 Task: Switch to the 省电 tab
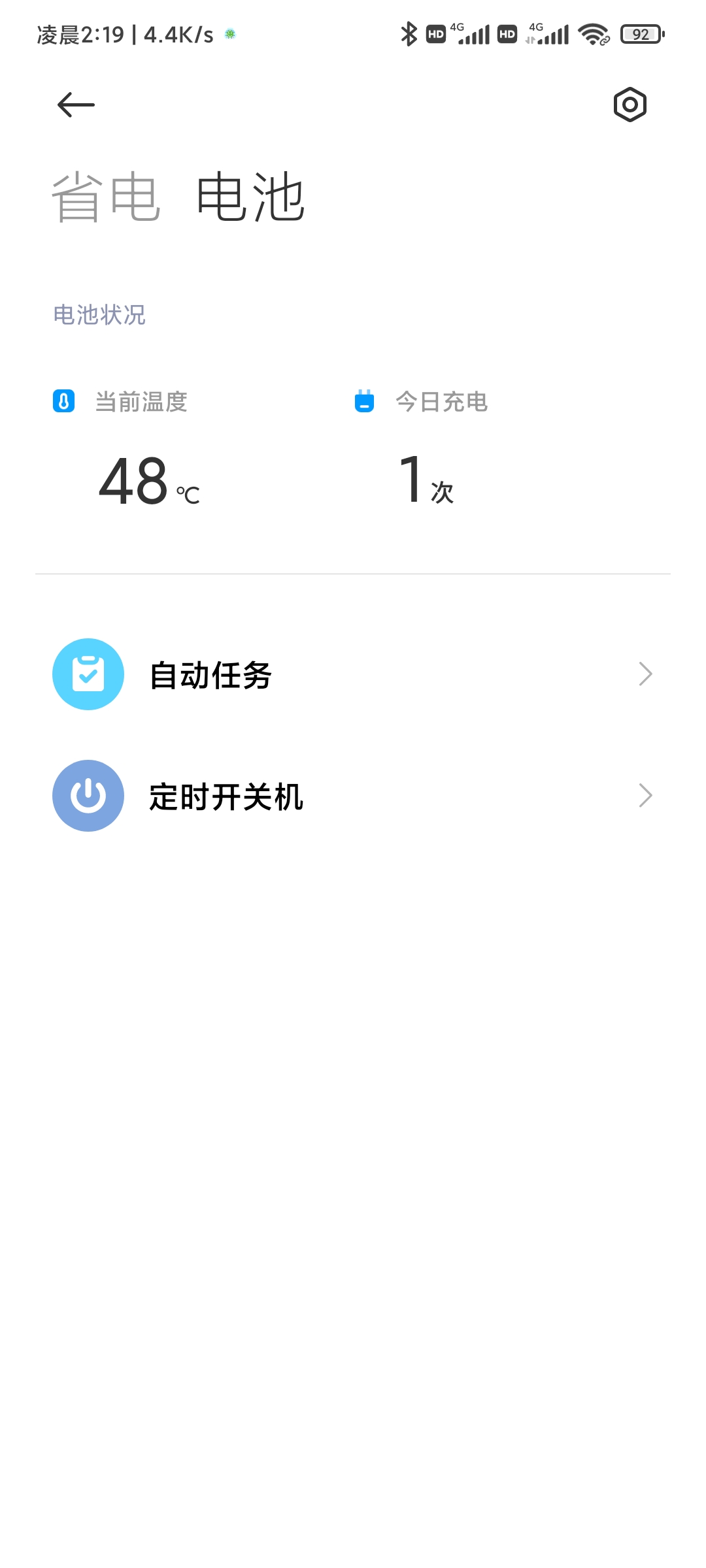click(x=106, y=197)
